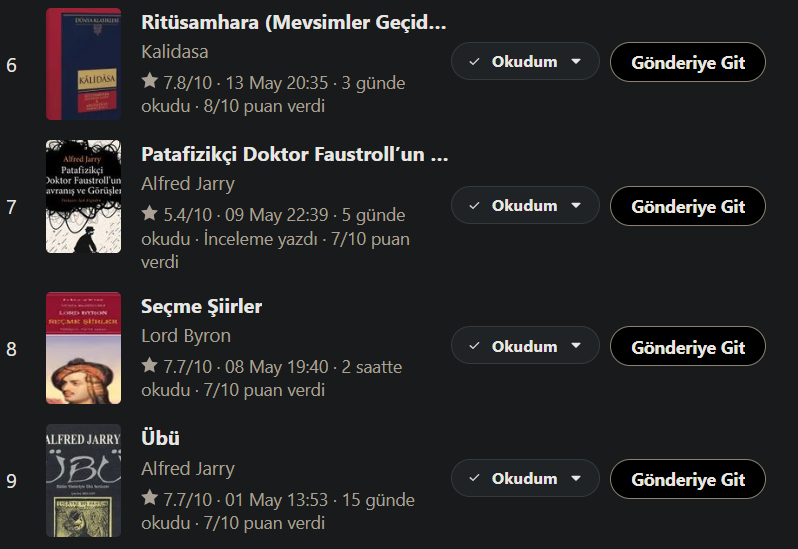Expand Okudum status for Seçme Şiirler

(524, 347)
